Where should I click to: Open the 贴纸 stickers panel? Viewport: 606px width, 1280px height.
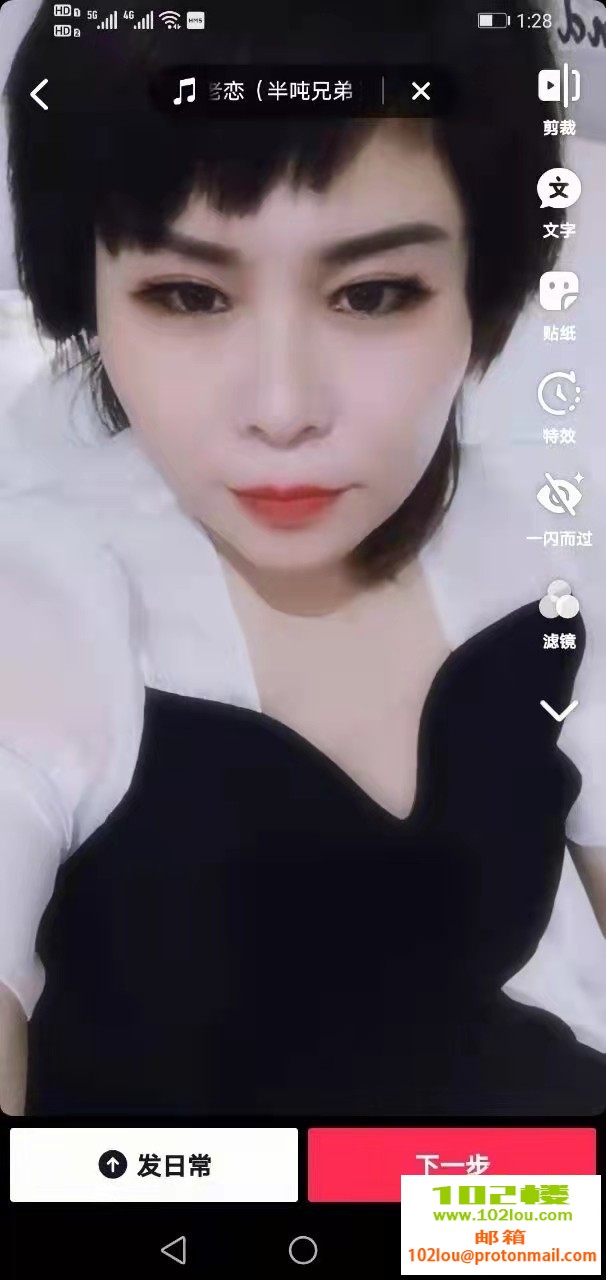(x=559, y=304)
